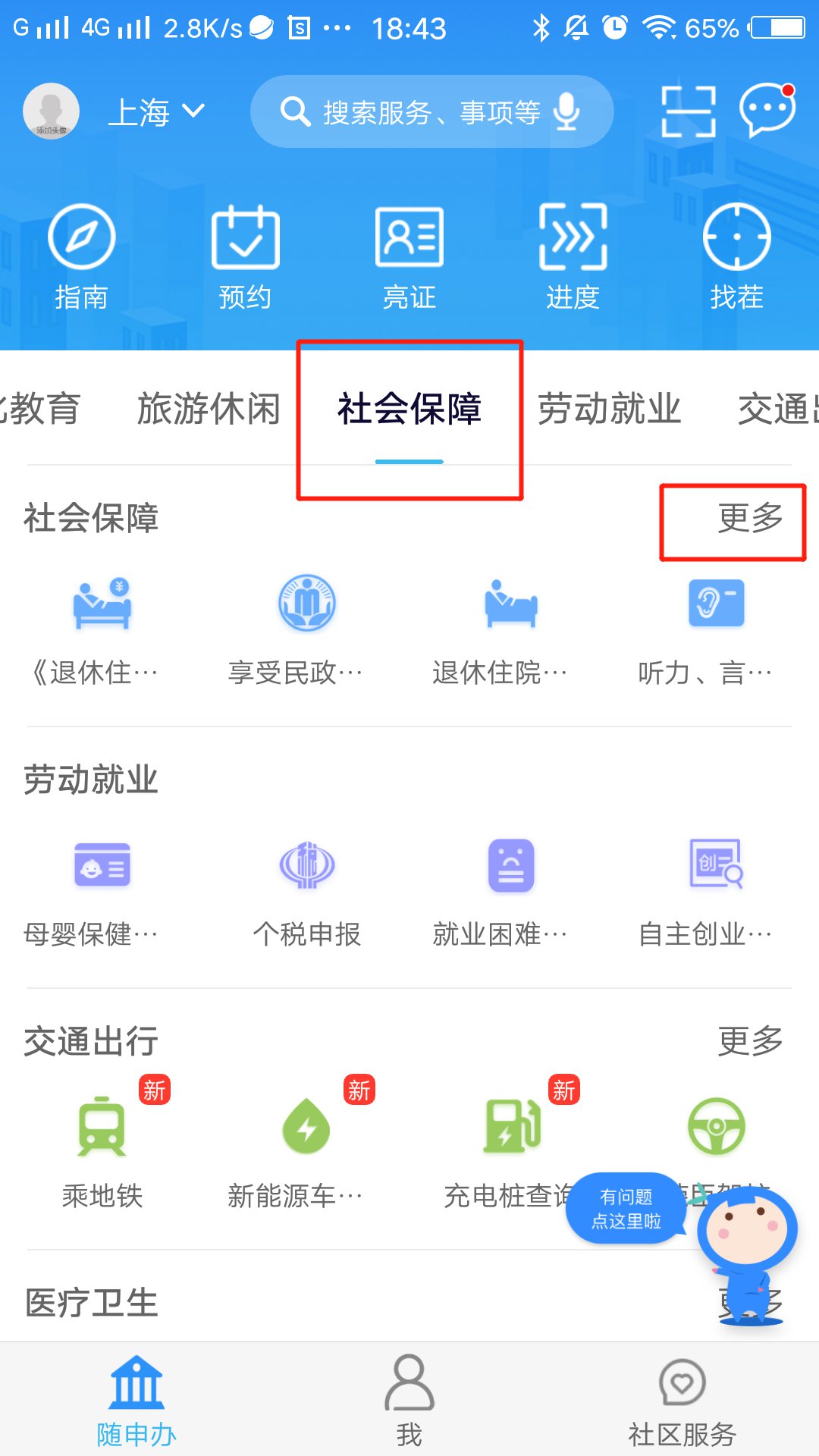Screen dimensions: 819x1456
Task: Start voice search with the microphone
Action: tap(566, 112)
